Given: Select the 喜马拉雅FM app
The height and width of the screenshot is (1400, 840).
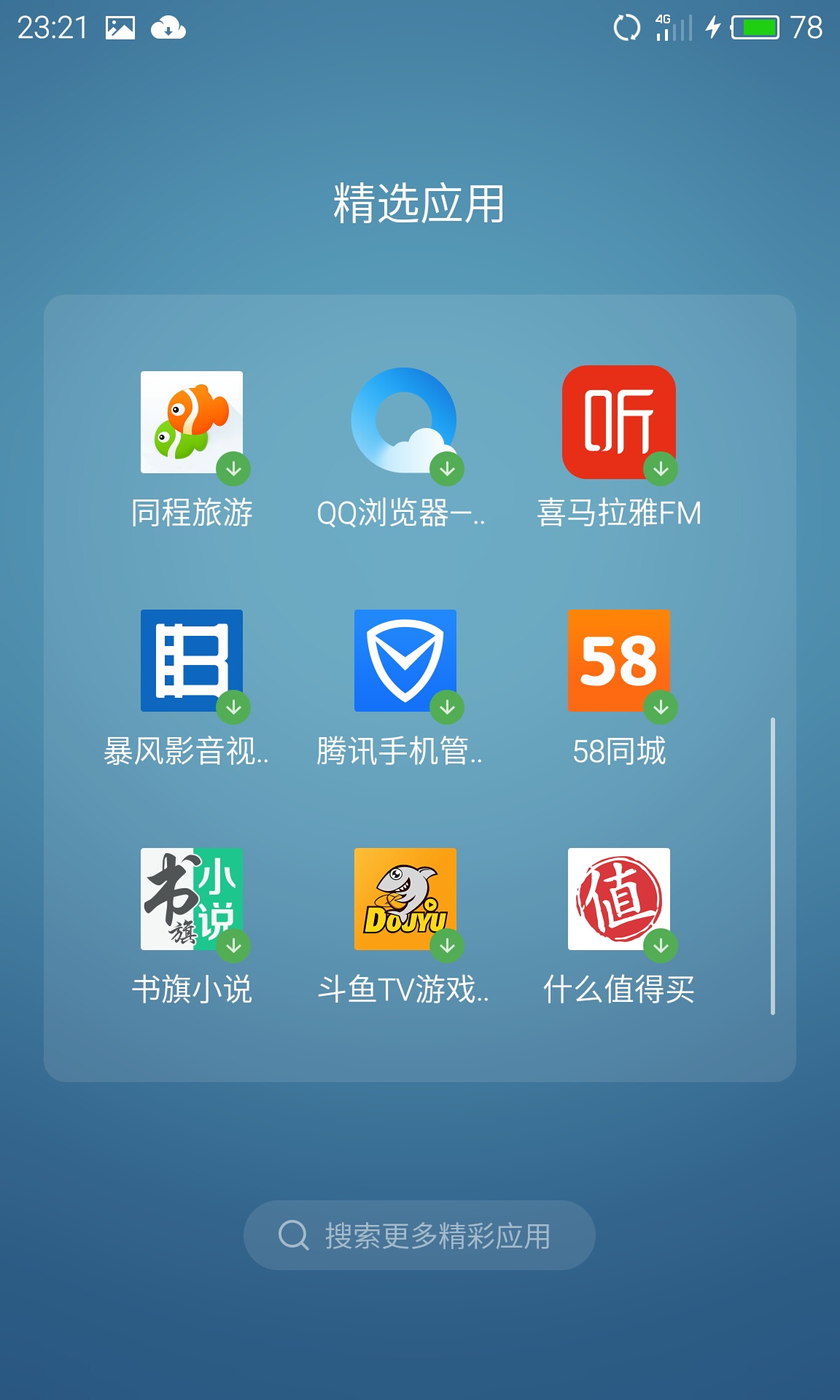Looking at the screenshot, I should pyautogui.click(x=618, y=422).
